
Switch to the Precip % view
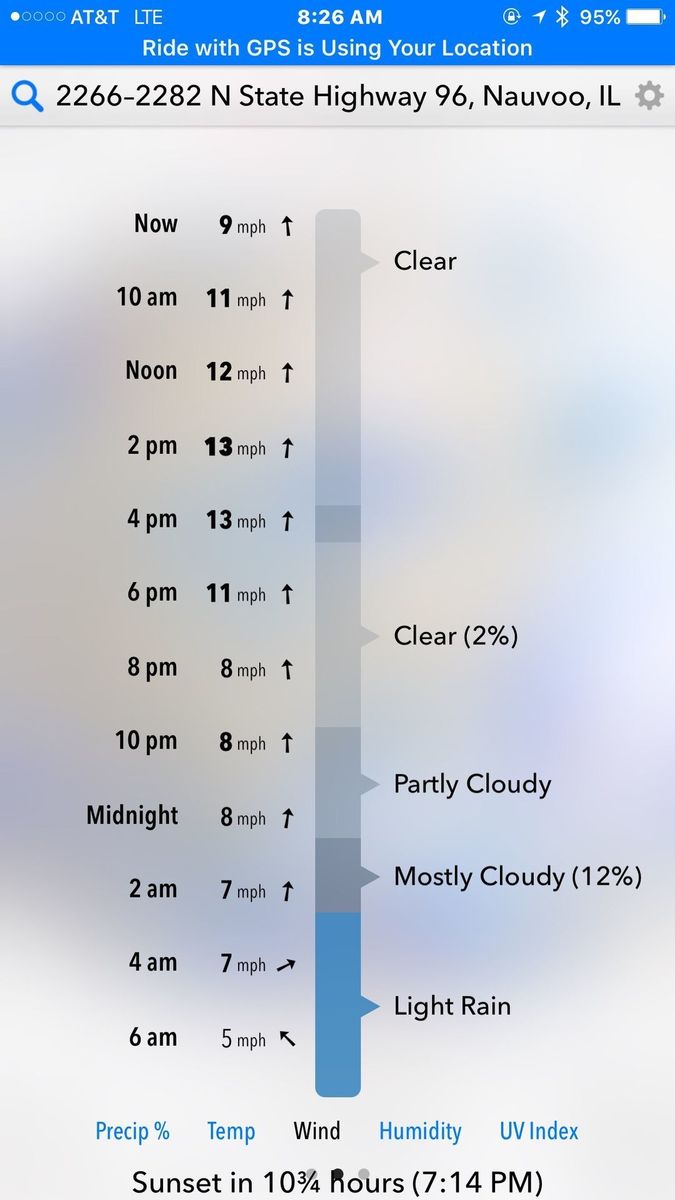coord(132,1131)
